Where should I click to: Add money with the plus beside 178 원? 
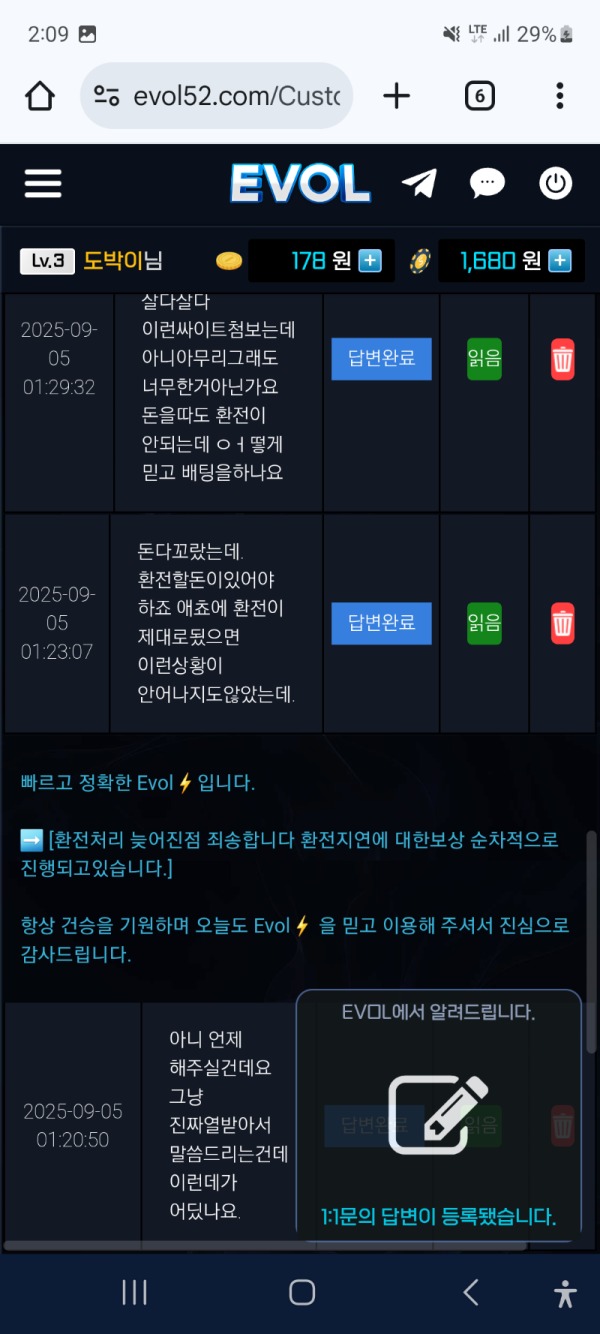pos(370,261)
